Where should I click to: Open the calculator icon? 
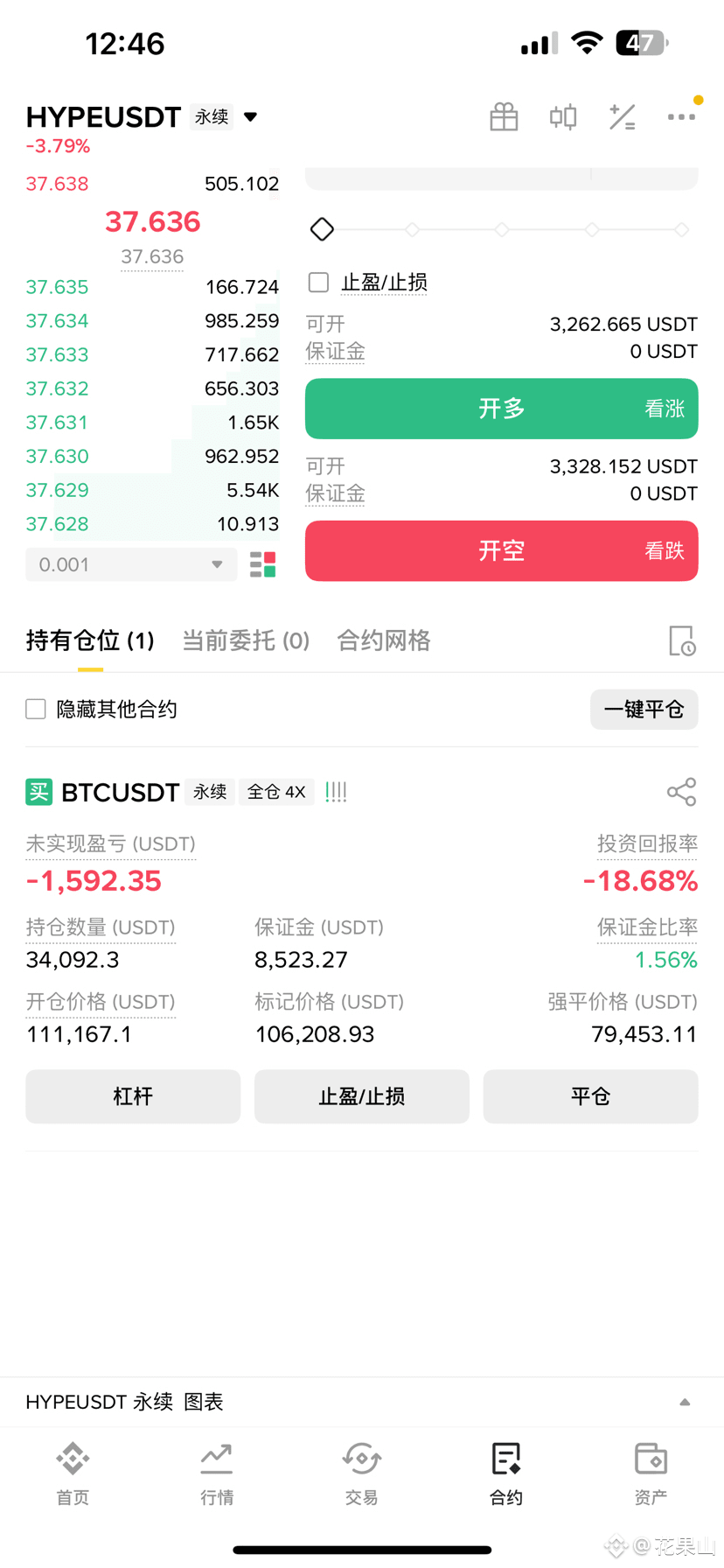coord(622,117)
